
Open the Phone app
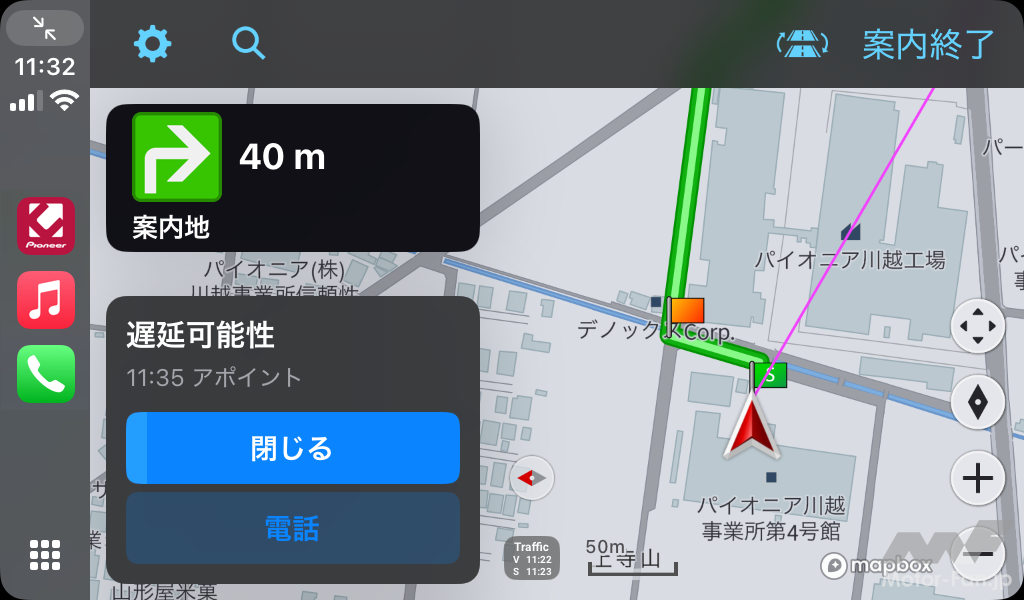[46, 374]
